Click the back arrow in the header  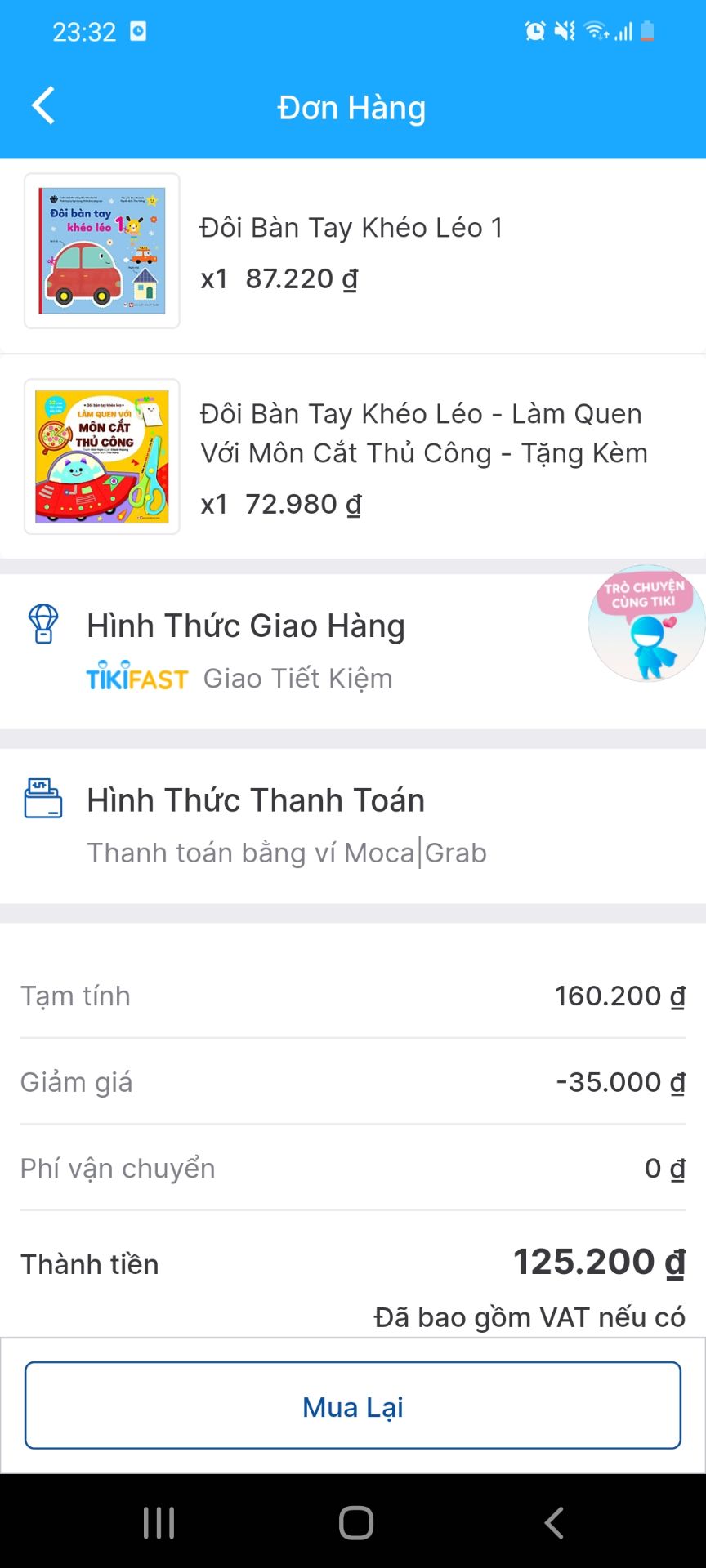(x=42, y=106)
